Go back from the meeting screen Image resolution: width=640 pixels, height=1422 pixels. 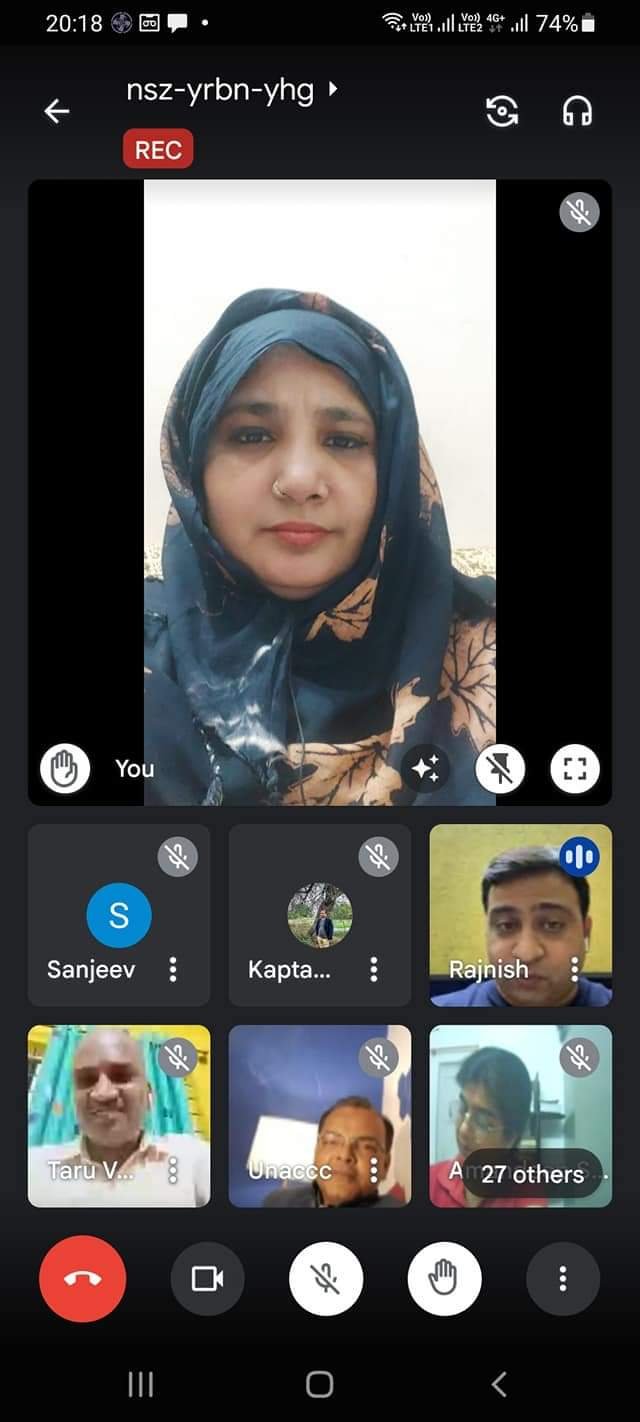point(57,111)
